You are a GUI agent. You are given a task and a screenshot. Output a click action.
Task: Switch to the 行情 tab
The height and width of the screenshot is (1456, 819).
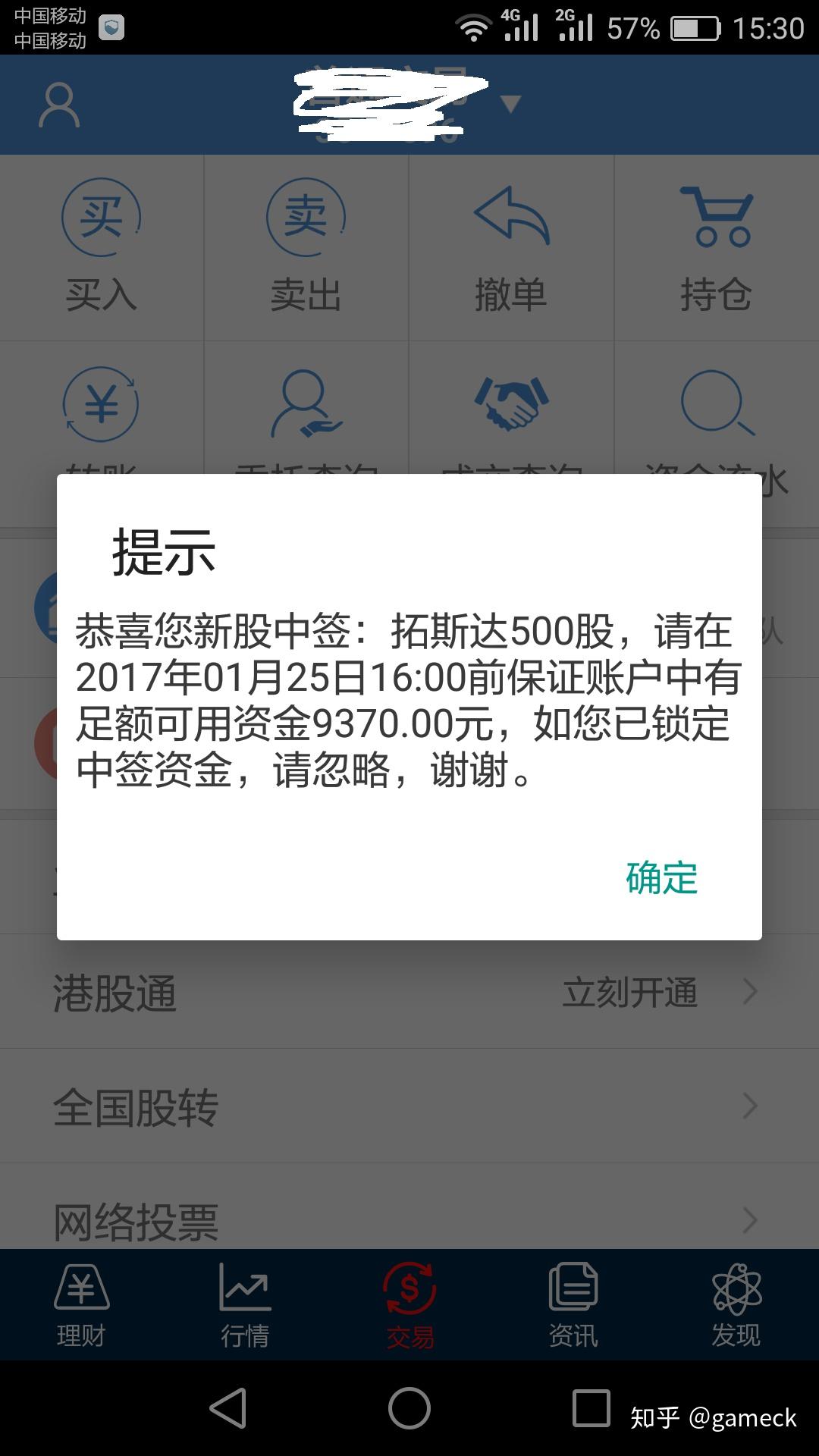click(x=245, y=1306)
